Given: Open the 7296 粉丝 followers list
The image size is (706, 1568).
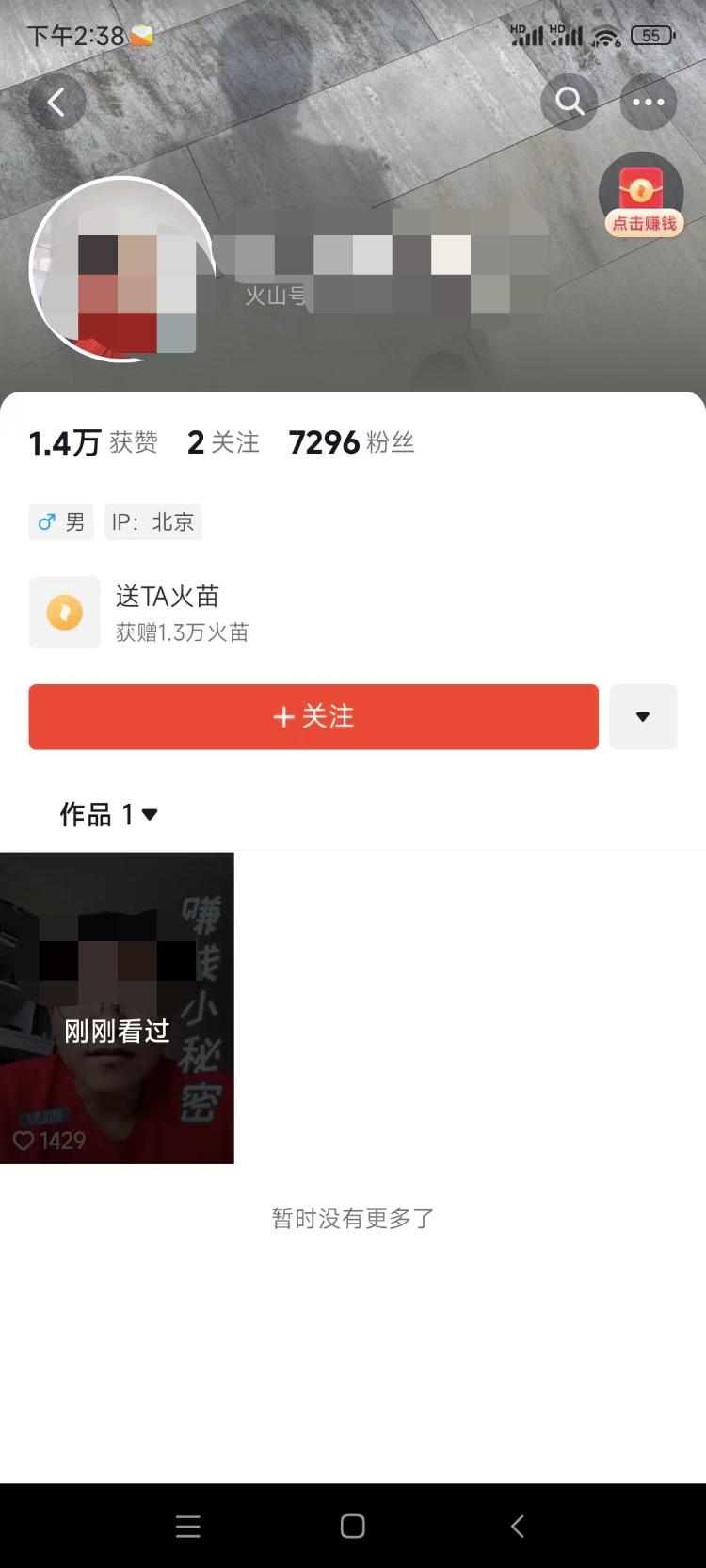Looking at the screenshot, I should [351, 442].
